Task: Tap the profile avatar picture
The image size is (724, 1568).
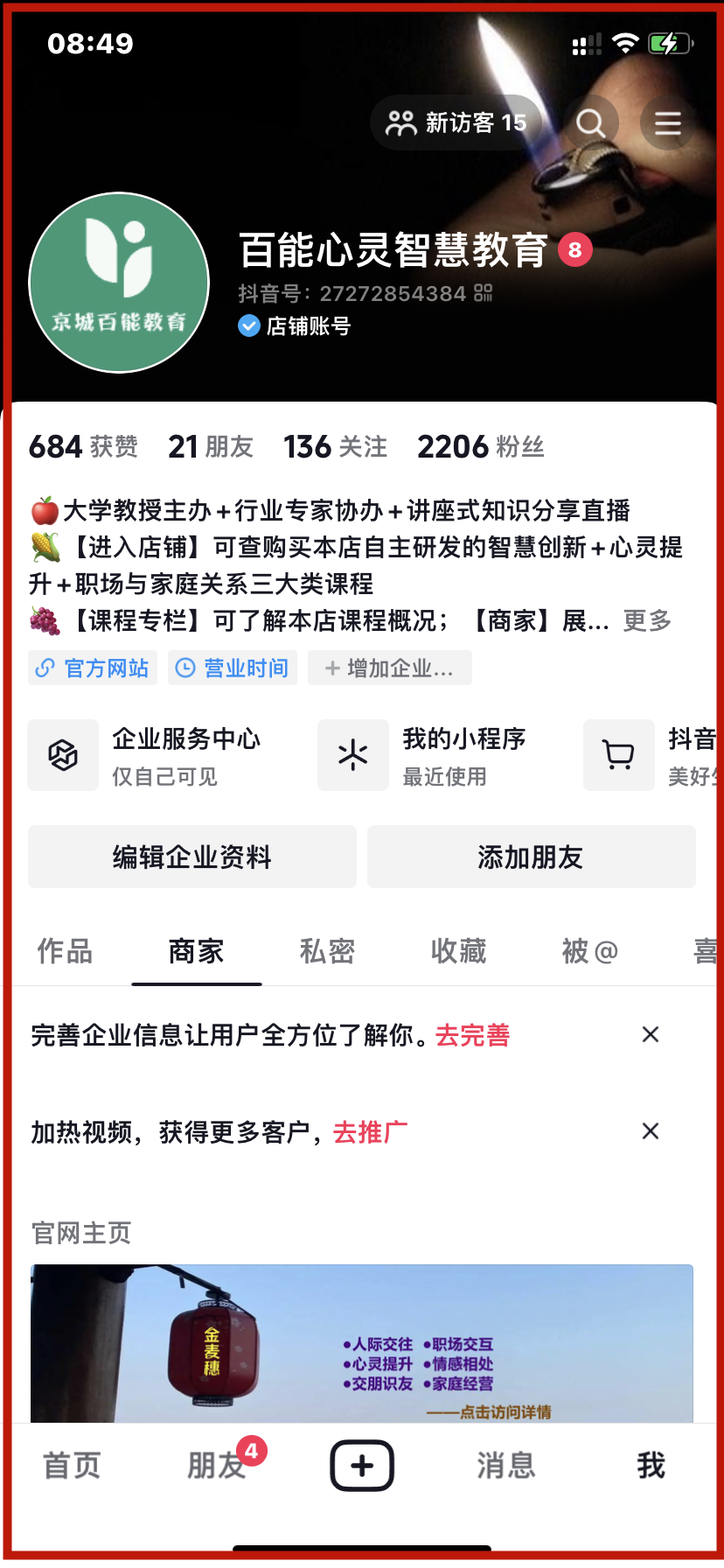Action: (x=119, y=283)
